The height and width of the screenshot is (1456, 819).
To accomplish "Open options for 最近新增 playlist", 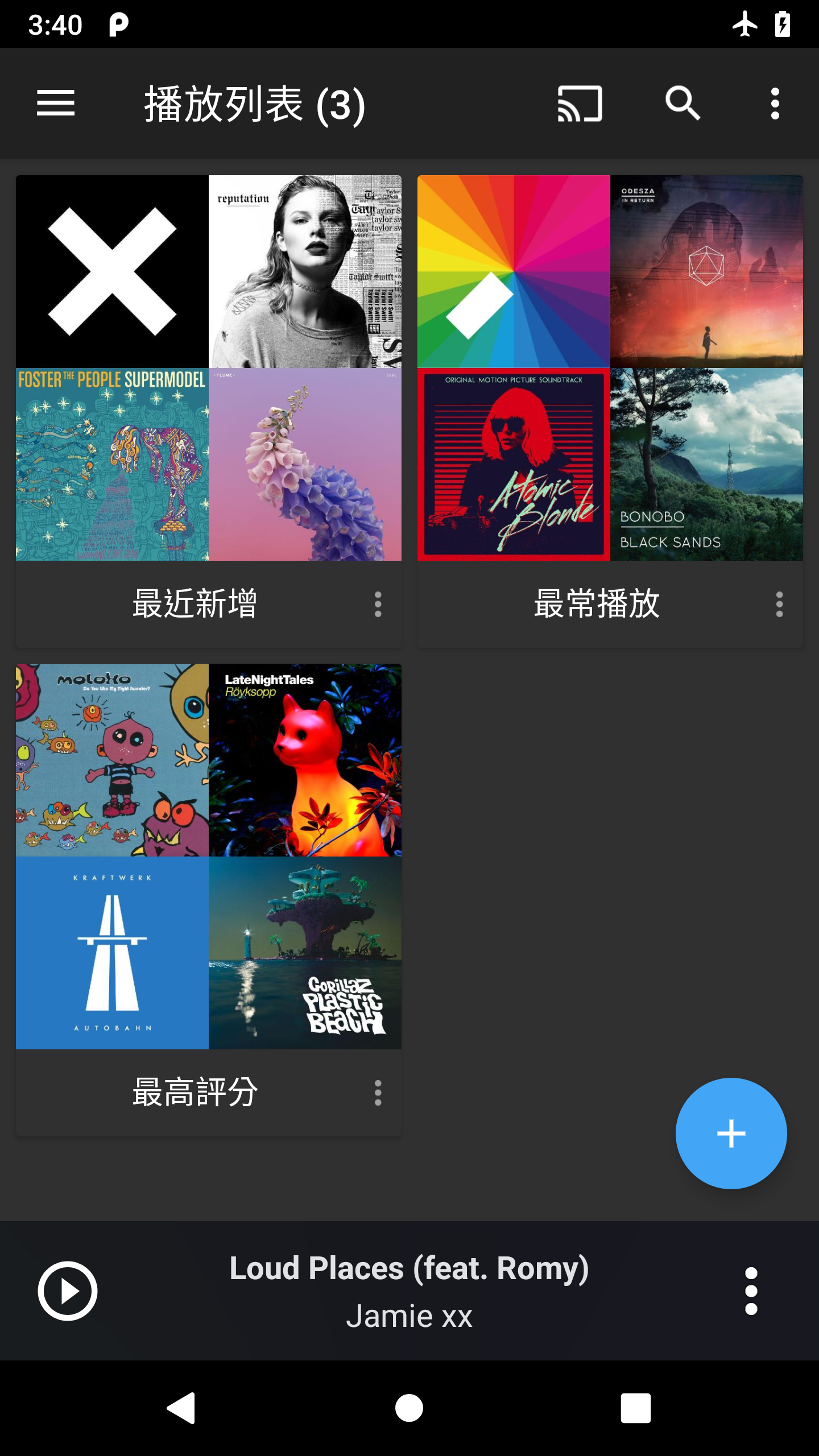I will tap(378, 604).
